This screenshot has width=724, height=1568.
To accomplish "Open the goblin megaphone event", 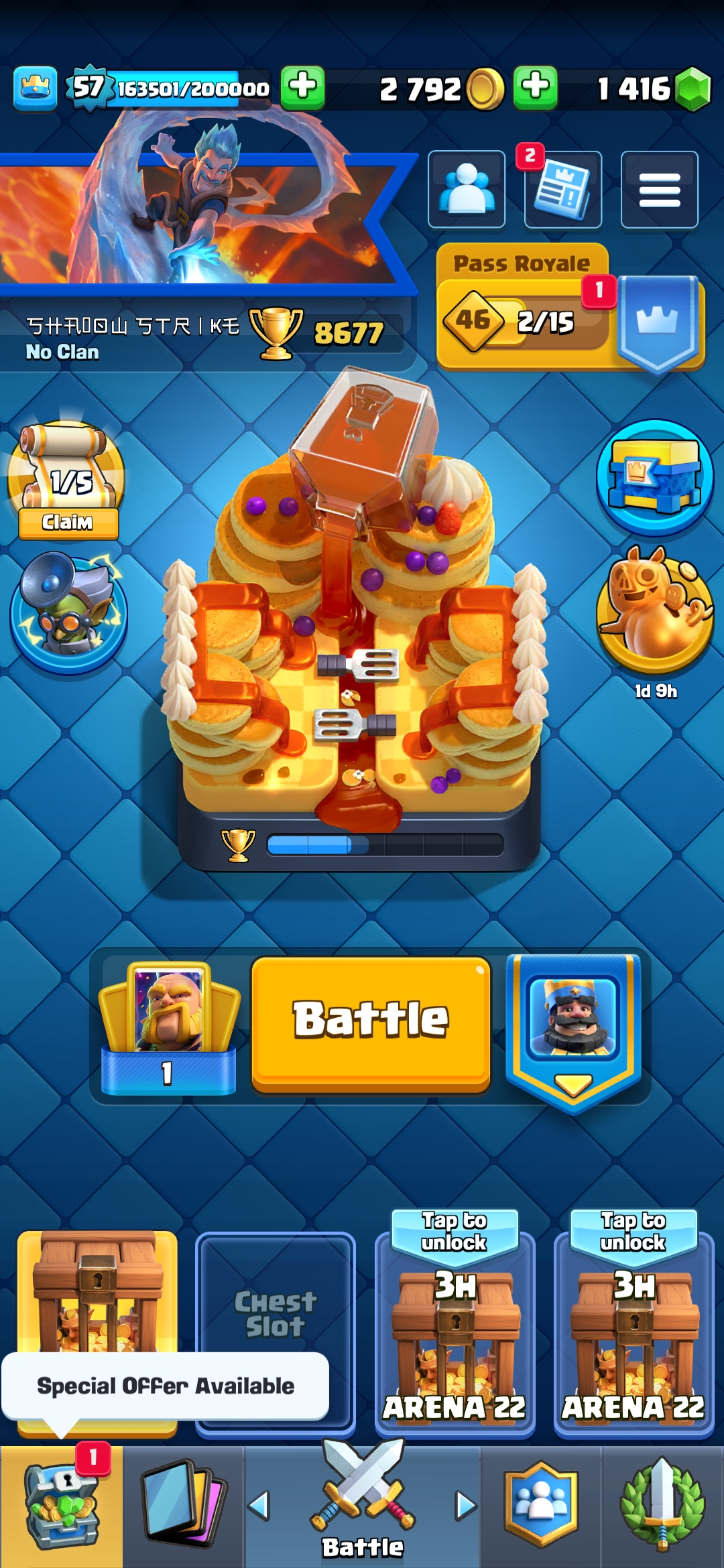I will tap(68, 612).
